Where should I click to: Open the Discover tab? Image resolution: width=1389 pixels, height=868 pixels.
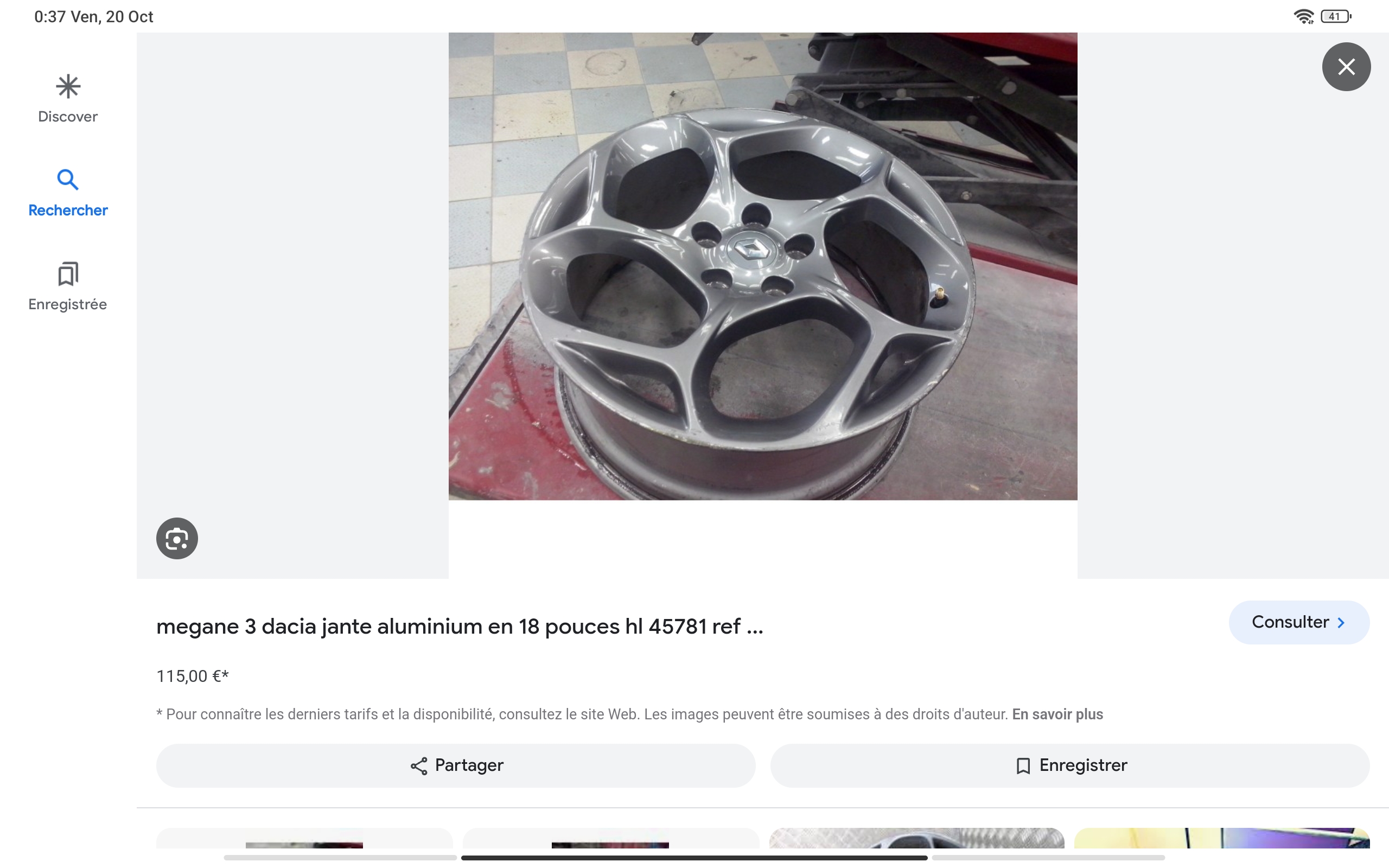[68, 99]
